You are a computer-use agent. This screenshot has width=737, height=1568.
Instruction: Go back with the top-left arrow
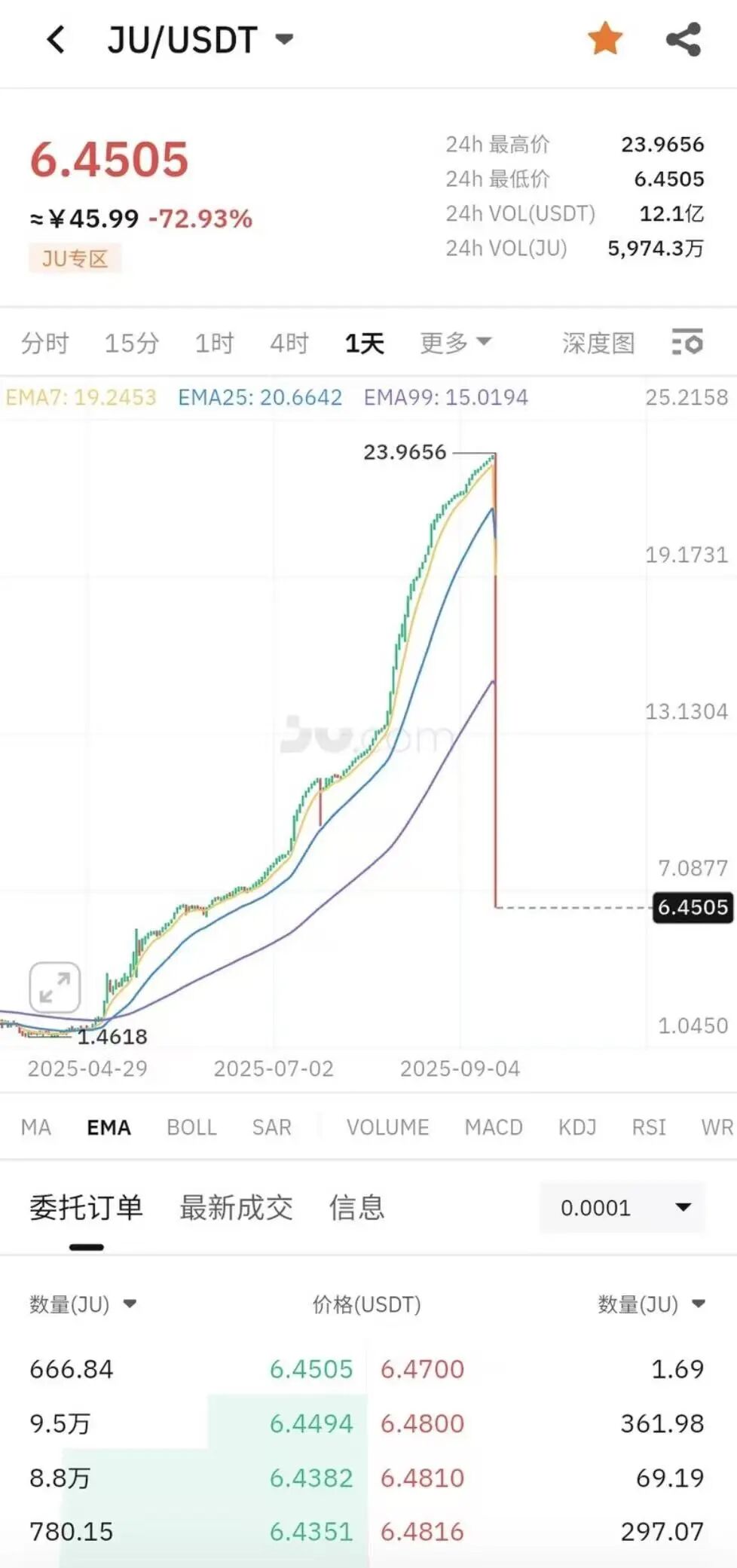click(57, 39)
